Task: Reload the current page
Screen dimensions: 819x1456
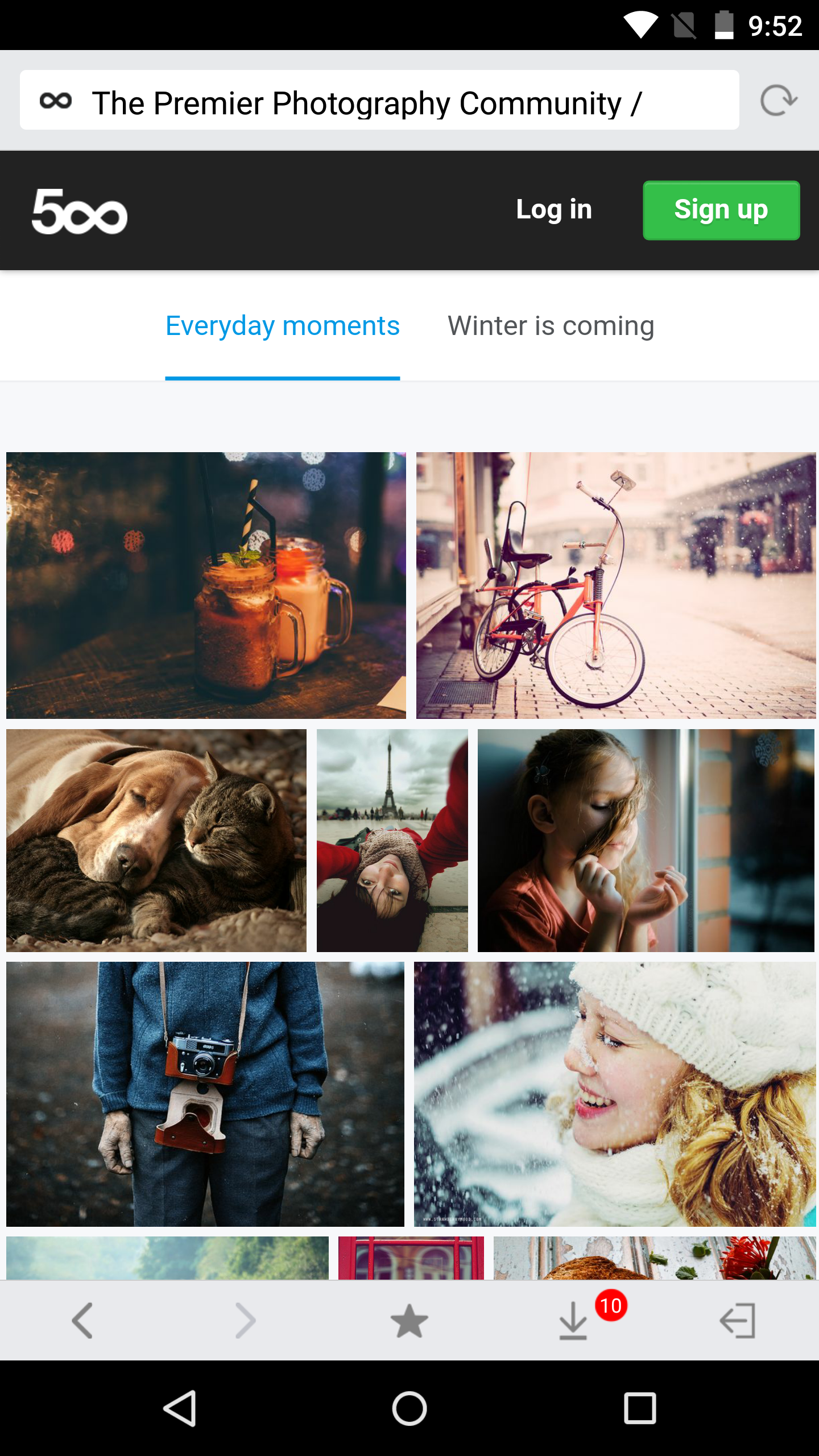Action: pyautogui.click(x=778, y=101)
